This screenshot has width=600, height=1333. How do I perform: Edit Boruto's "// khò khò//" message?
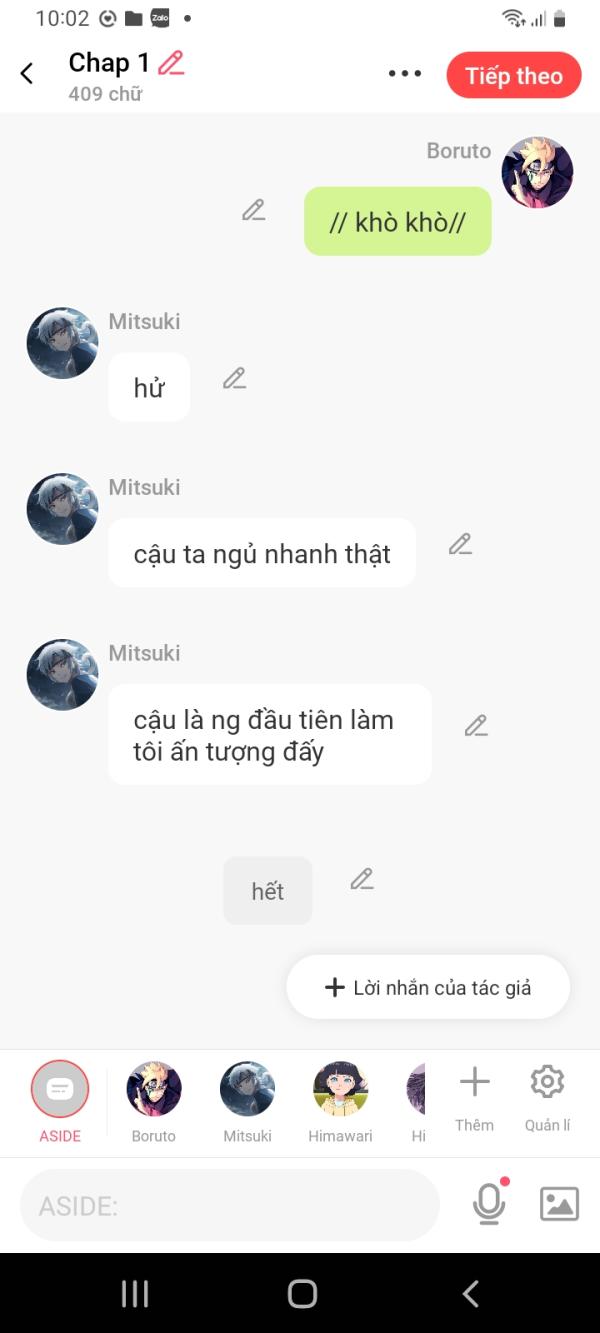254,210
